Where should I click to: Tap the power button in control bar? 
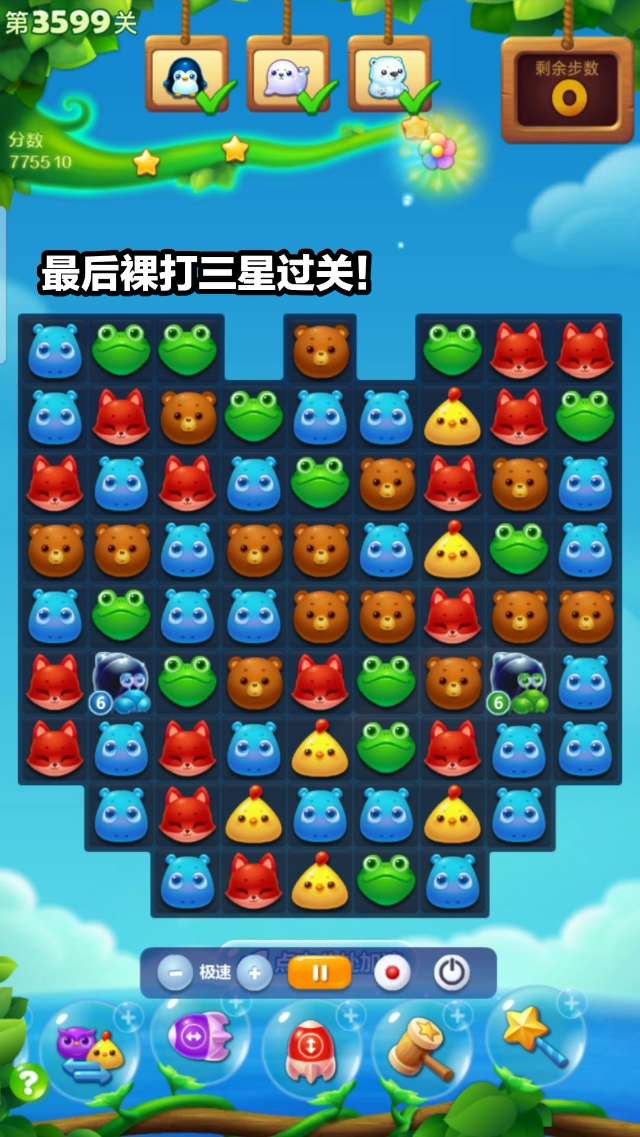[x=452, y=972]
